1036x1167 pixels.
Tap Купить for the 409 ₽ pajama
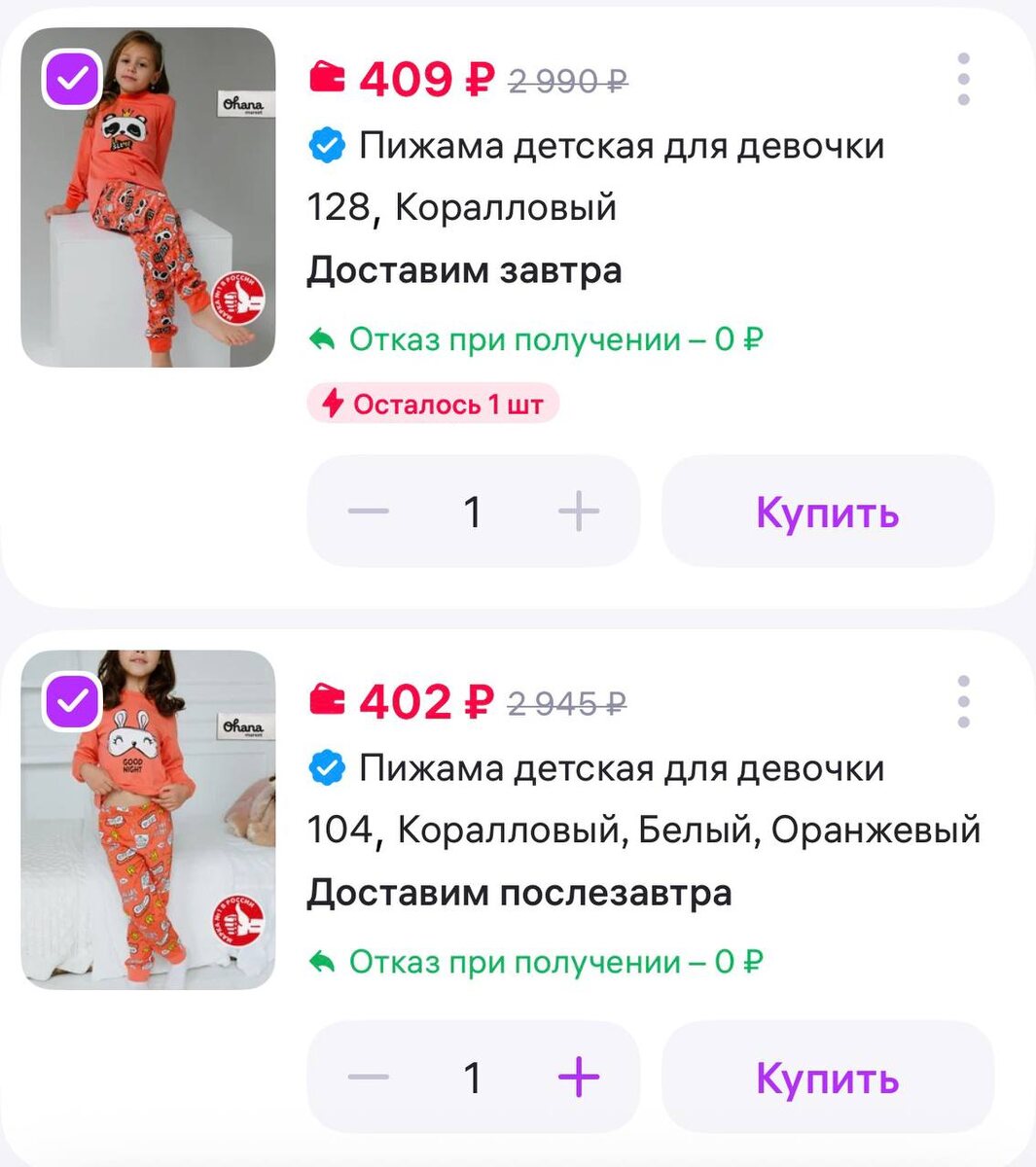[x=828, y=512]
